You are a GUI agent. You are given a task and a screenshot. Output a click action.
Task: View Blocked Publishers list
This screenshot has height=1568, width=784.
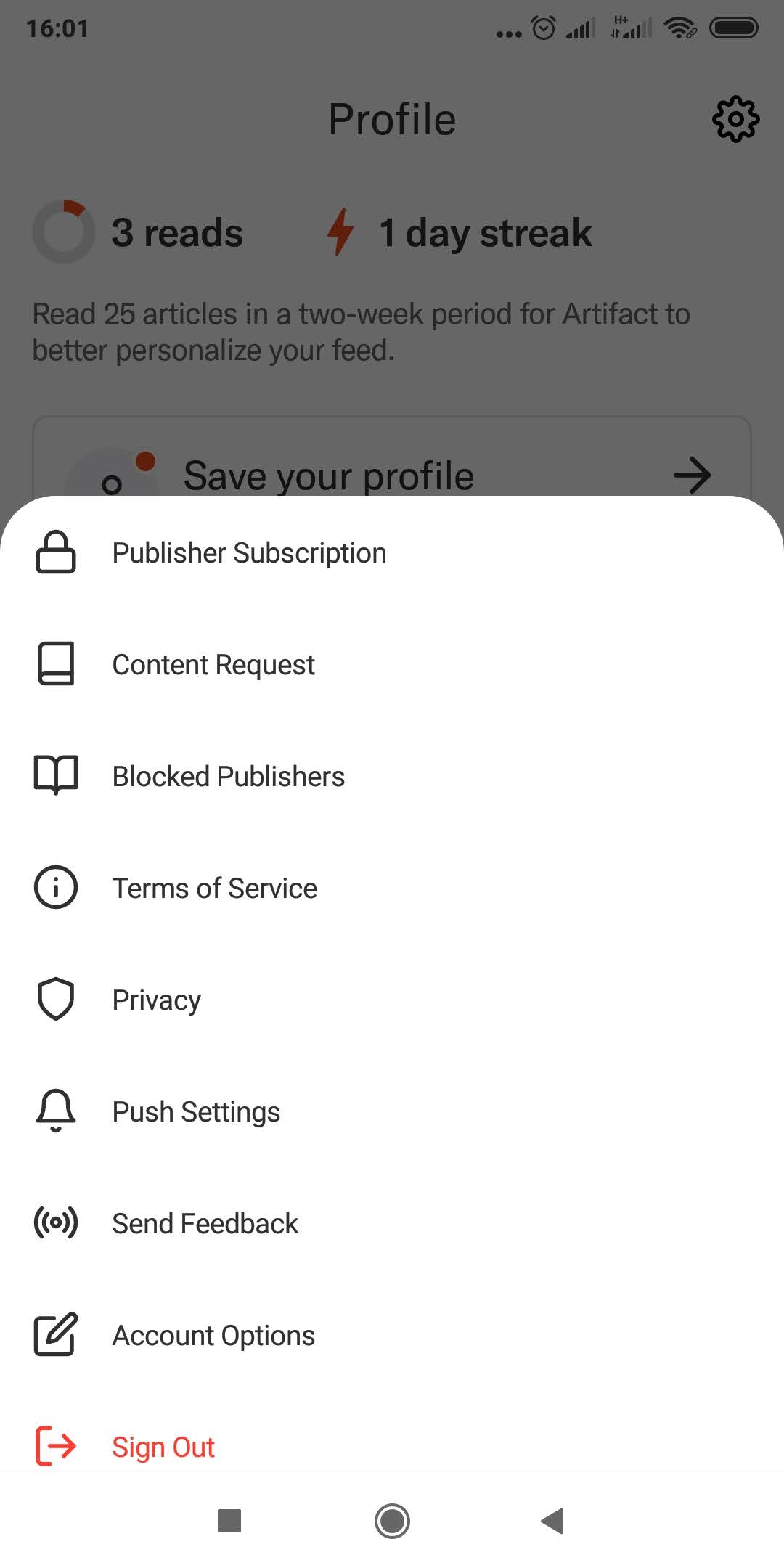point(392,776)
